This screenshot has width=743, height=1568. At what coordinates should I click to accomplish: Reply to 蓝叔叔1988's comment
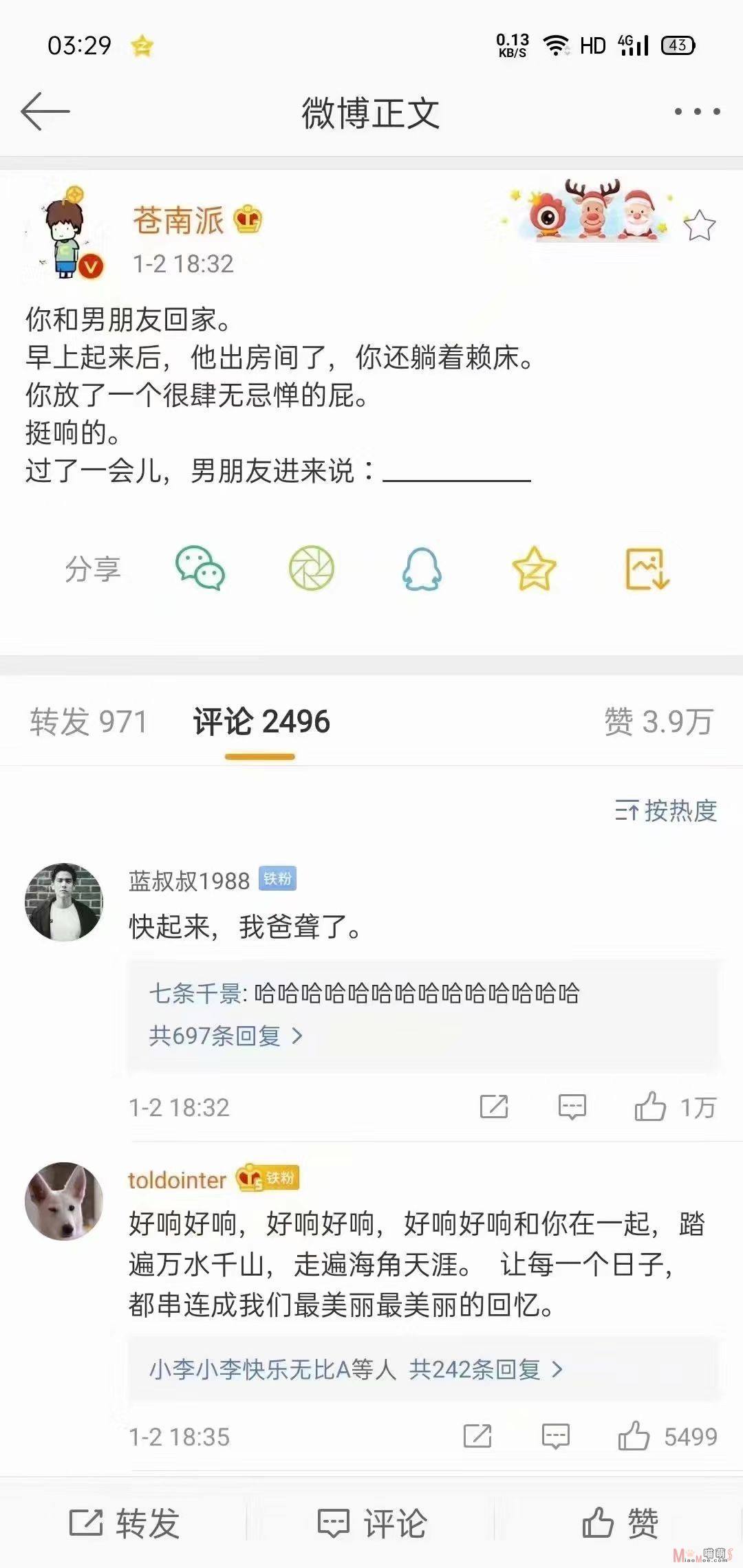click(572, 1107)
